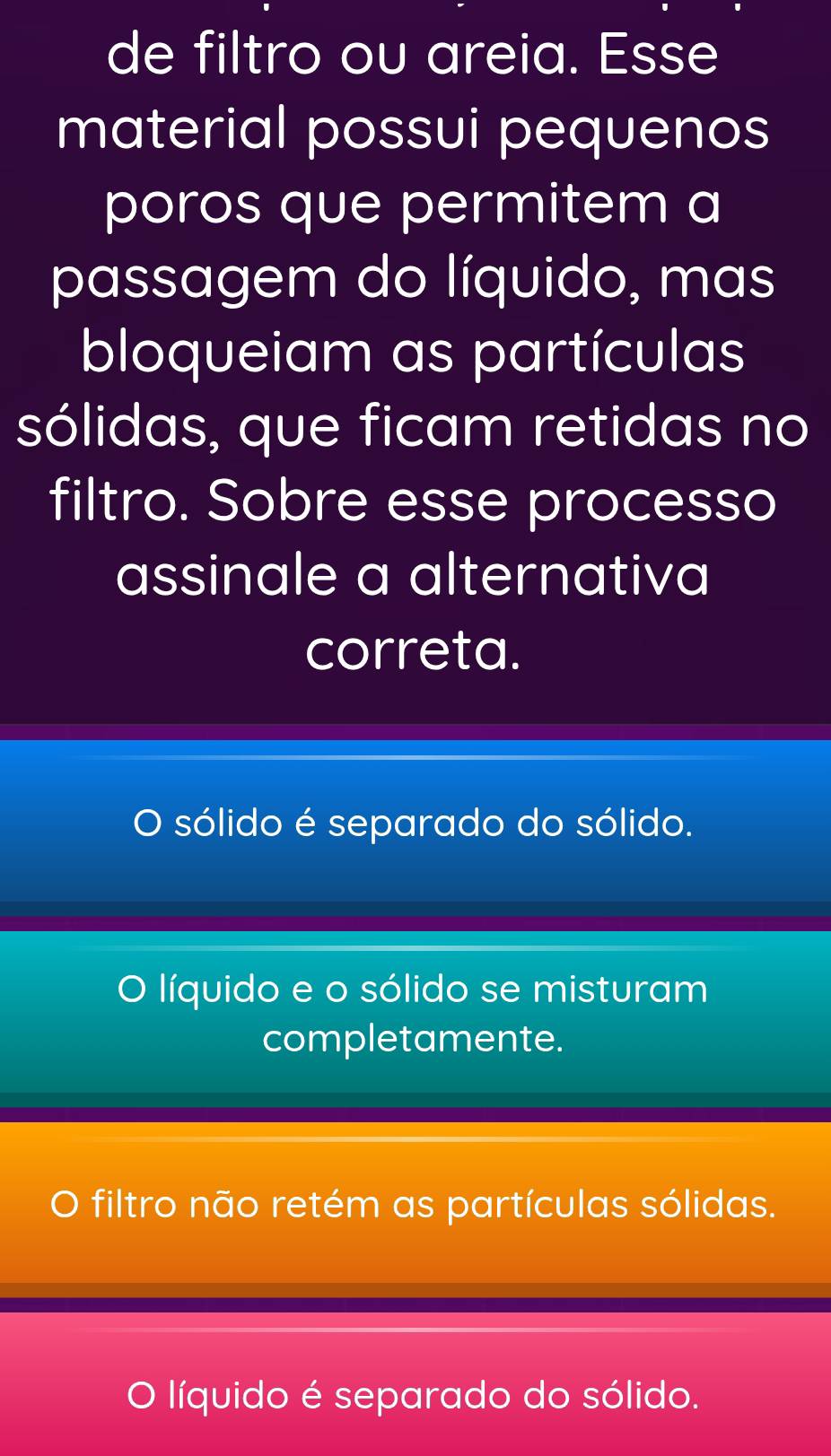Pick 'O filtro não retém as partículas sólidas.'
This screenshot has width=831, height=1456.
tap(415, 1205)
